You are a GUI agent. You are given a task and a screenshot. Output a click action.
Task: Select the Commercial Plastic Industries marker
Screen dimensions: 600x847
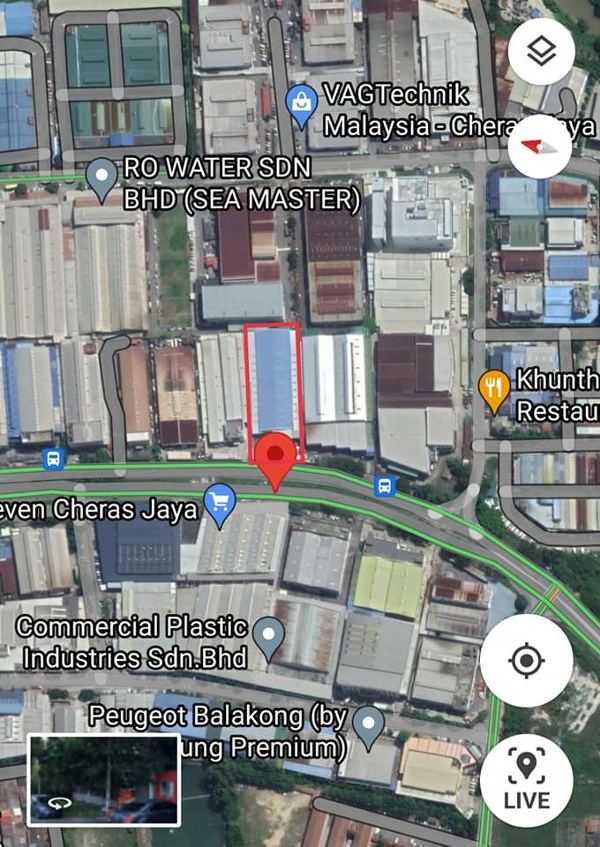pos(268,636)
